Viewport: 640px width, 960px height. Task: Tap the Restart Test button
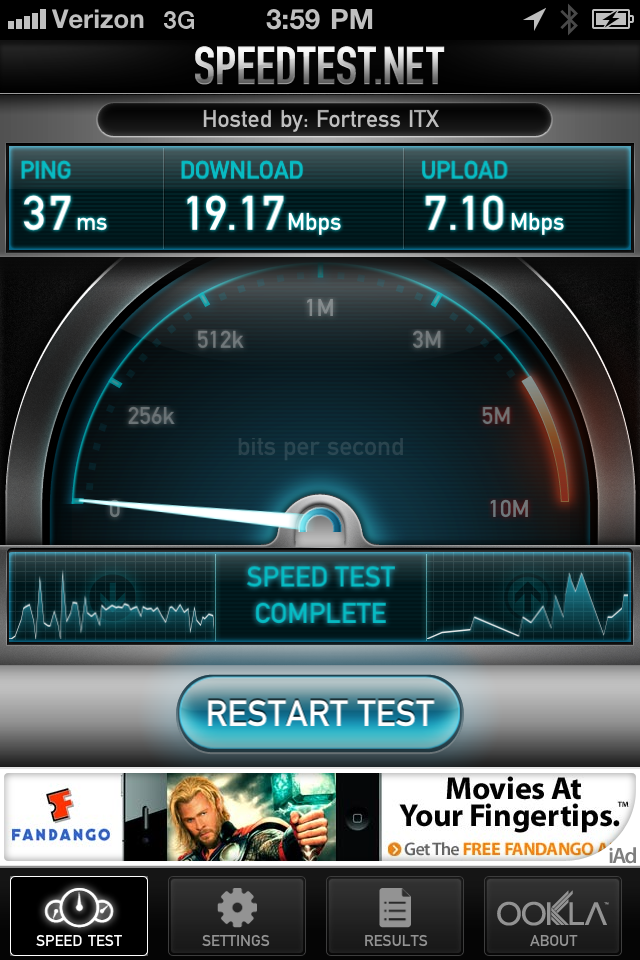point(320,713)
